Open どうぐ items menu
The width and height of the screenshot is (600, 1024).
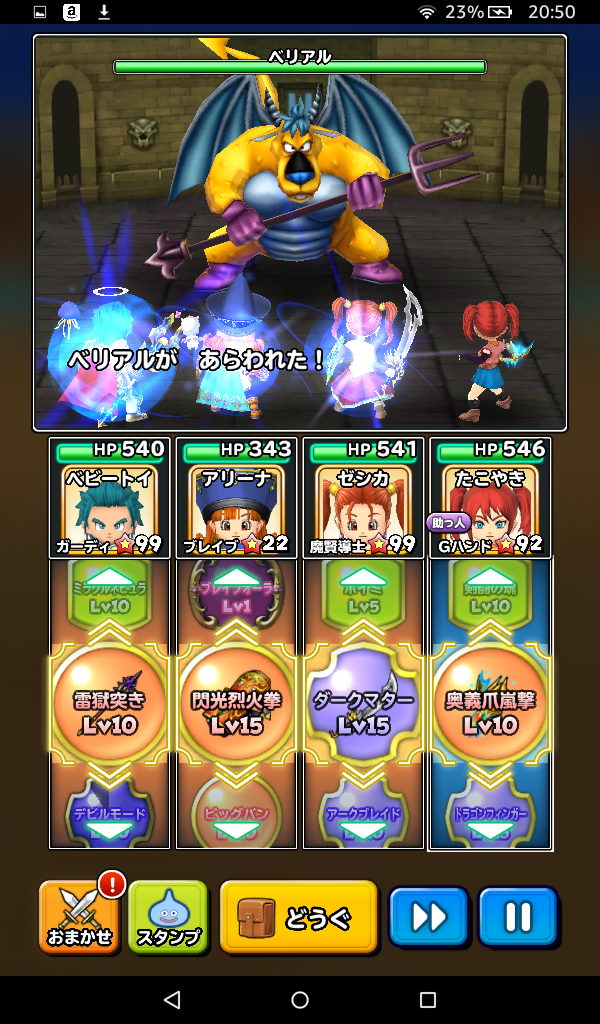click(298, 916)
